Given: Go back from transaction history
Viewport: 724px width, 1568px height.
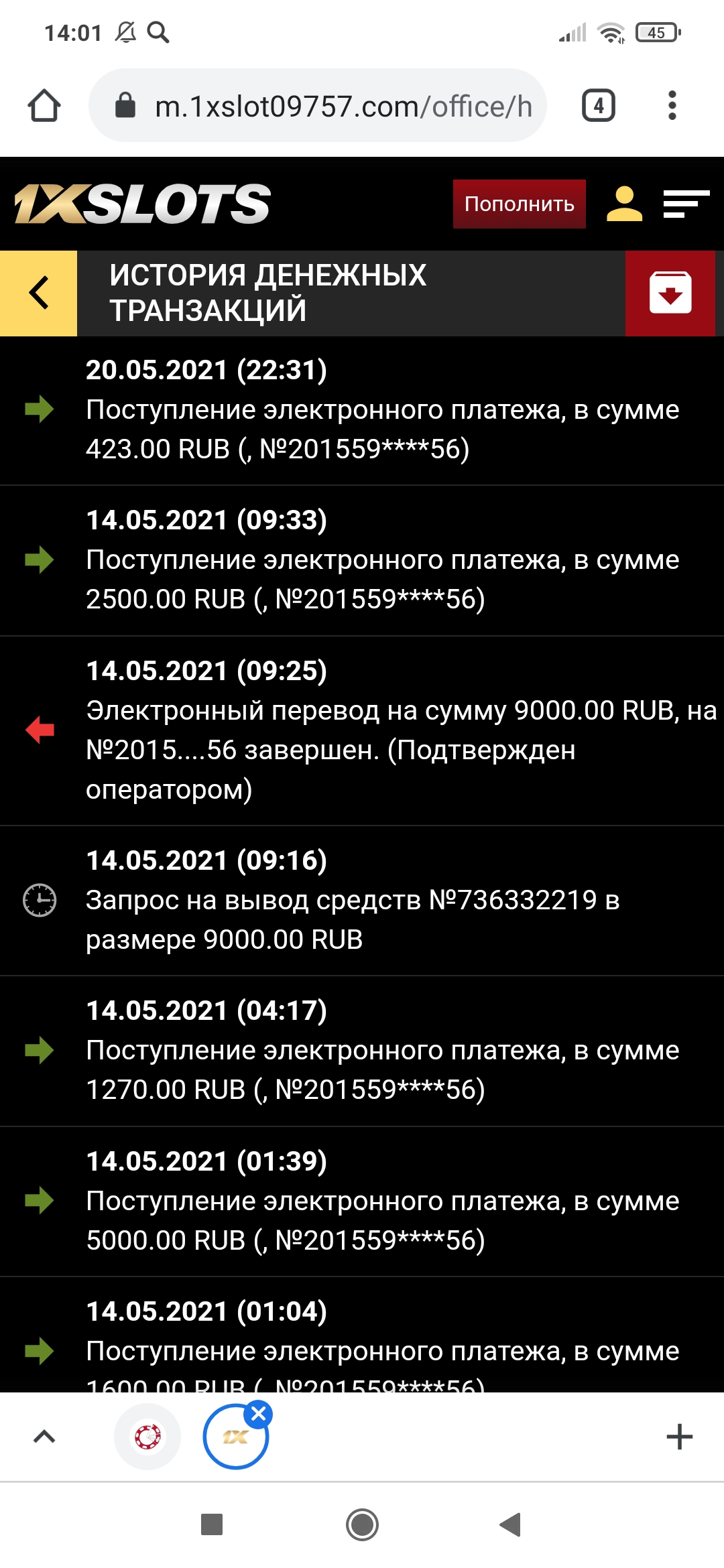Looking at the screenshot, I should (x=39, y=293).
